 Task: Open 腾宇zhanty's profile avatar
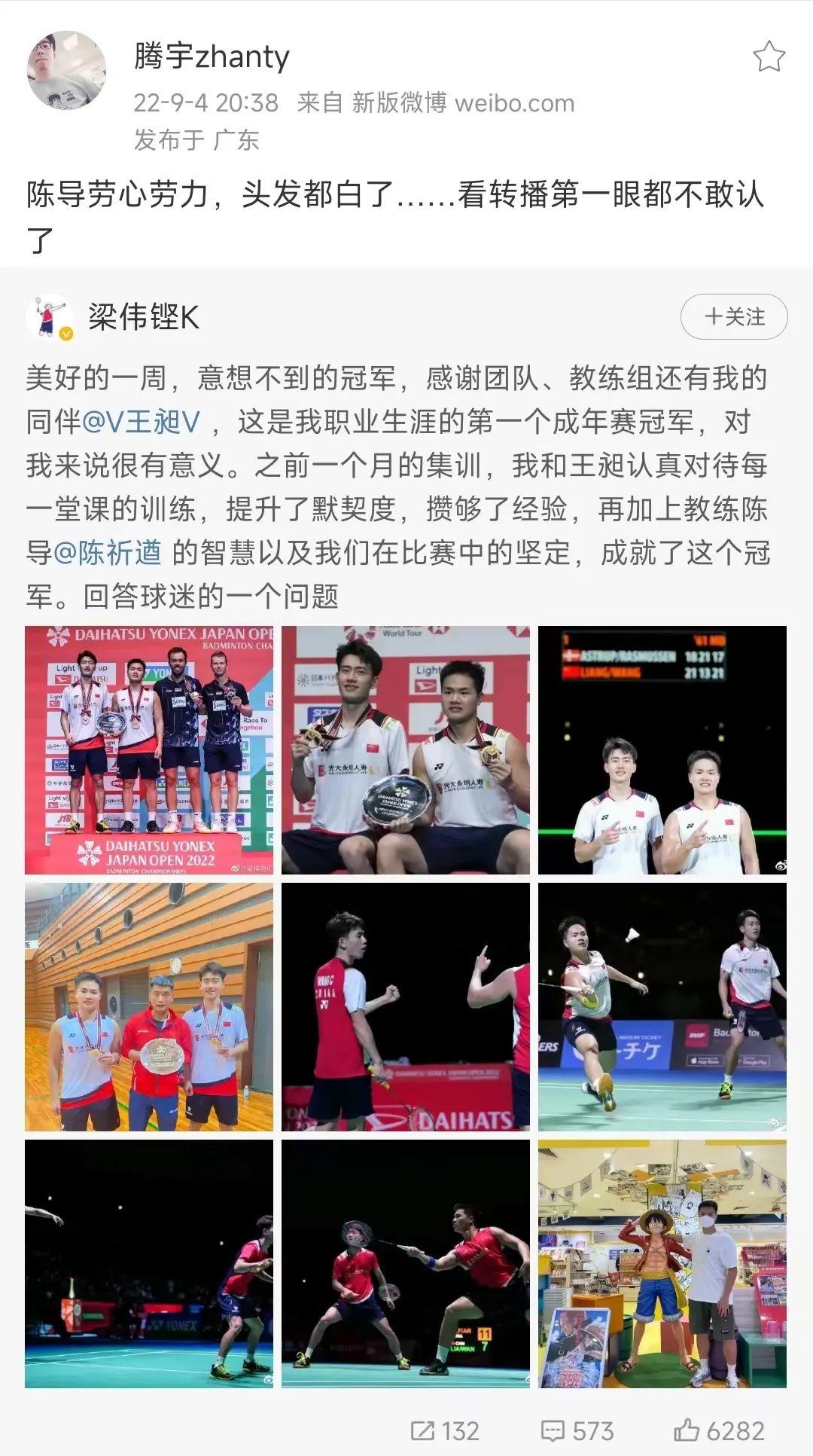click(x=67, y=71)
